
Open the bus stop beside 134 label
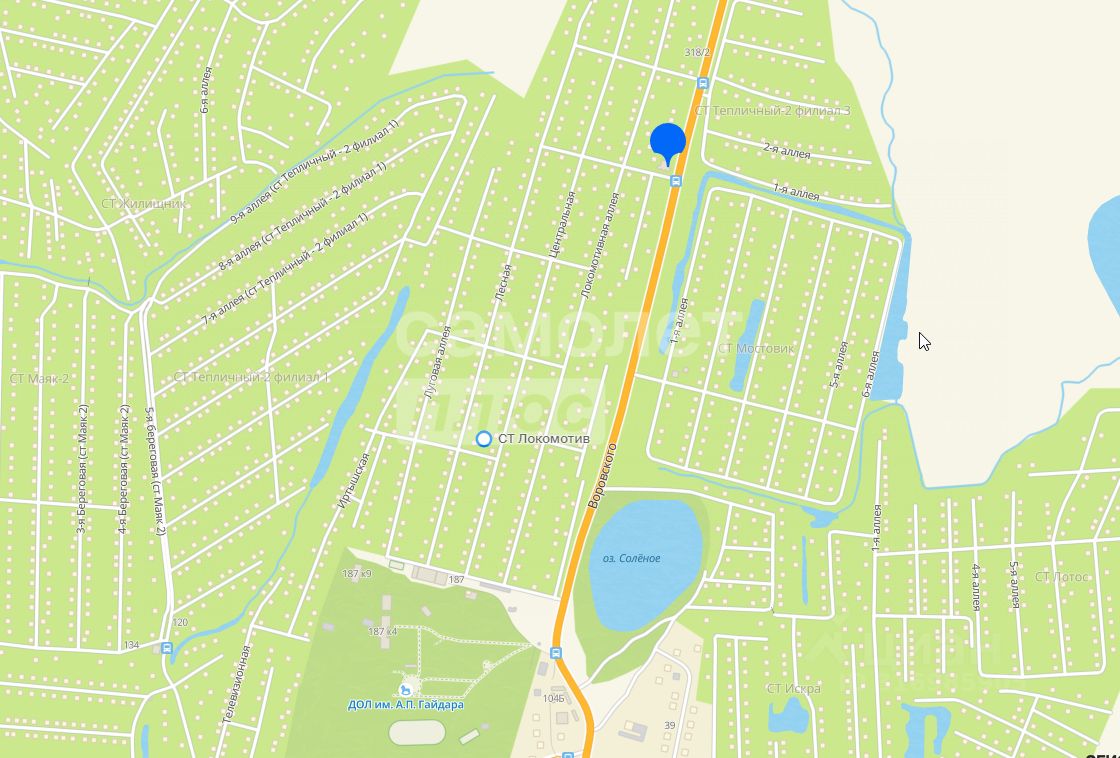[166, 647]
